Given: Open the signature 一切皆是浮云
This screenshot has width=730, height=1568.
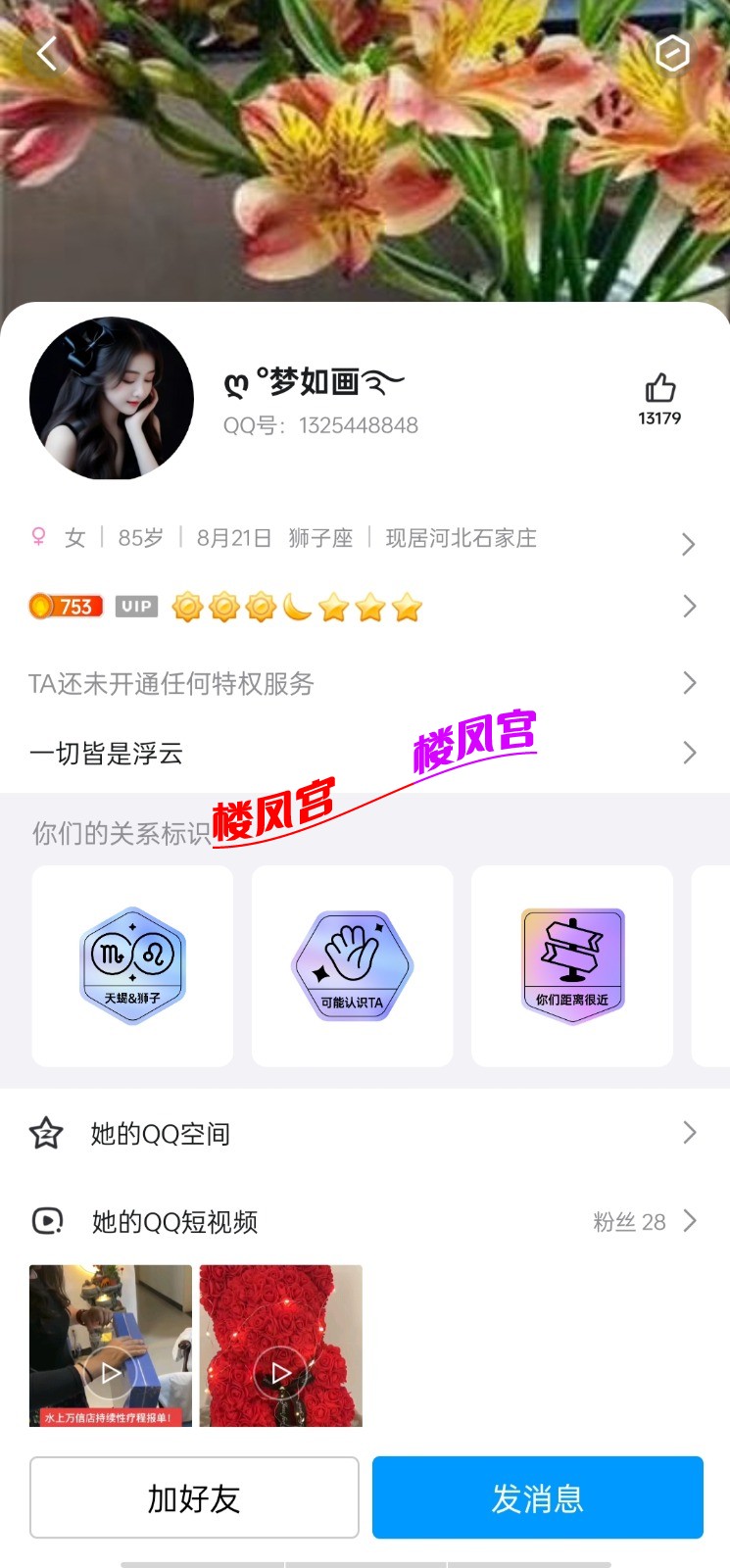Looking at the screenshot, I should (x=363, y=753).
